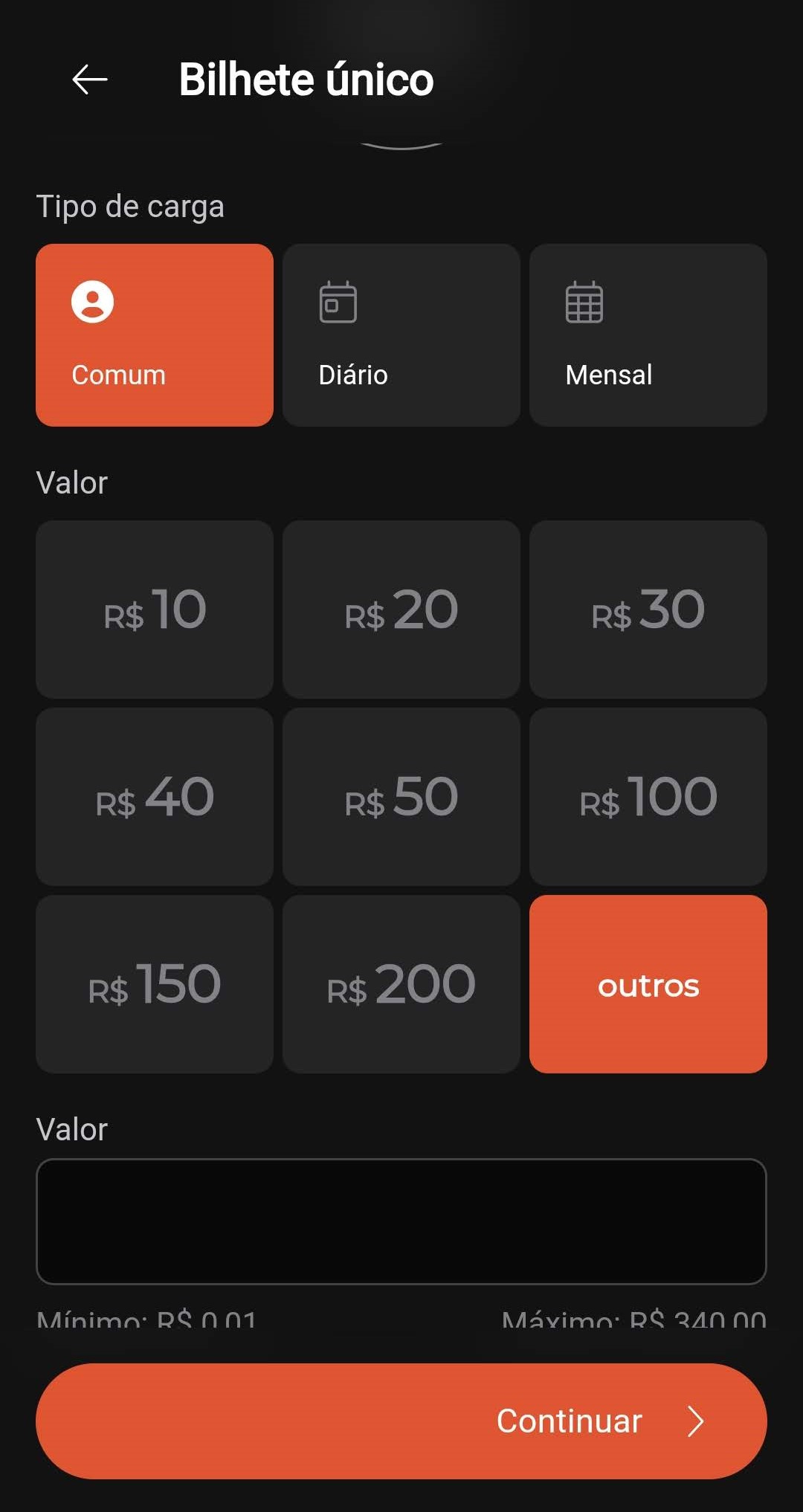Pick the R$ 200 amount
This screenshot has width=803, height=1512.
pos(401,984)
